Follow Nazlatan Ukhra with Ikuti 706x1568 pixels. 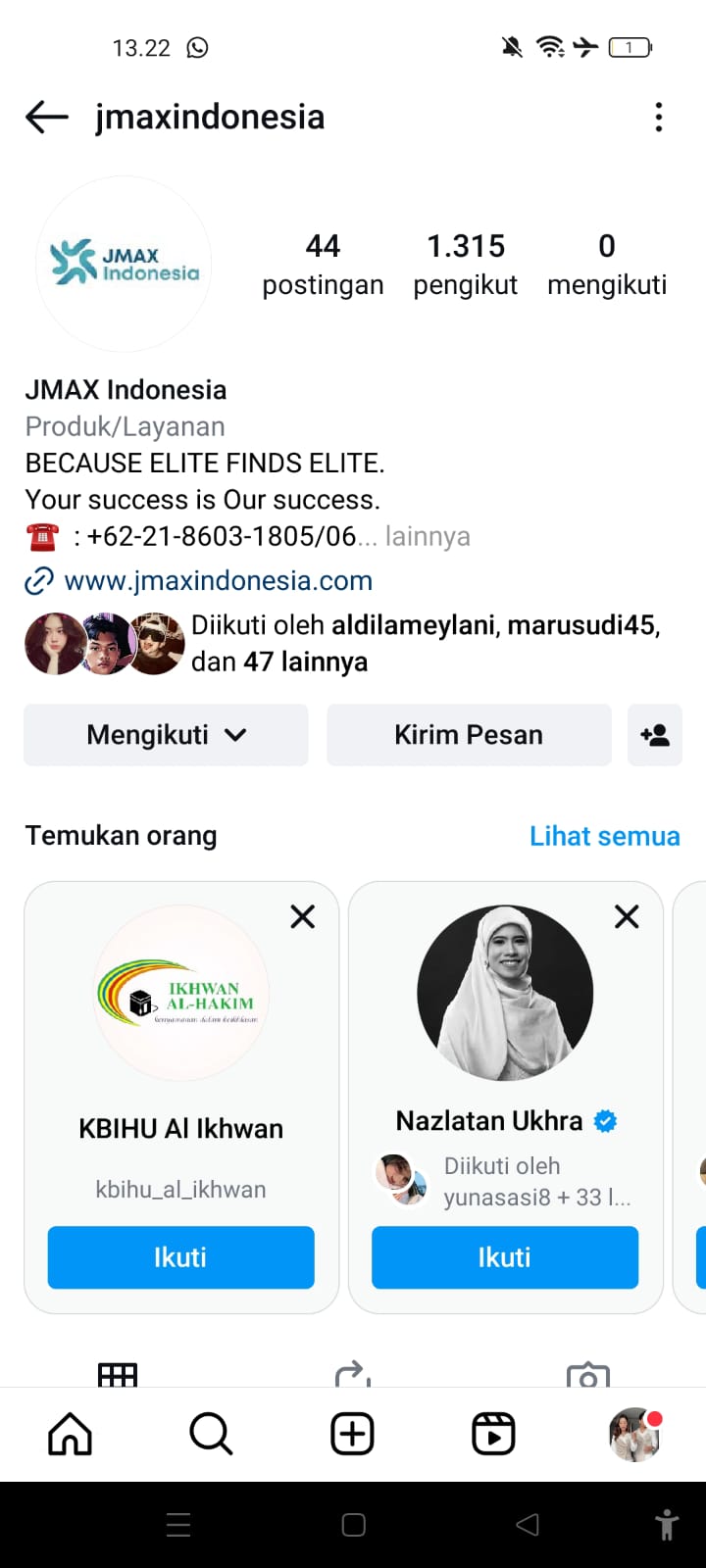(504, 1257)
